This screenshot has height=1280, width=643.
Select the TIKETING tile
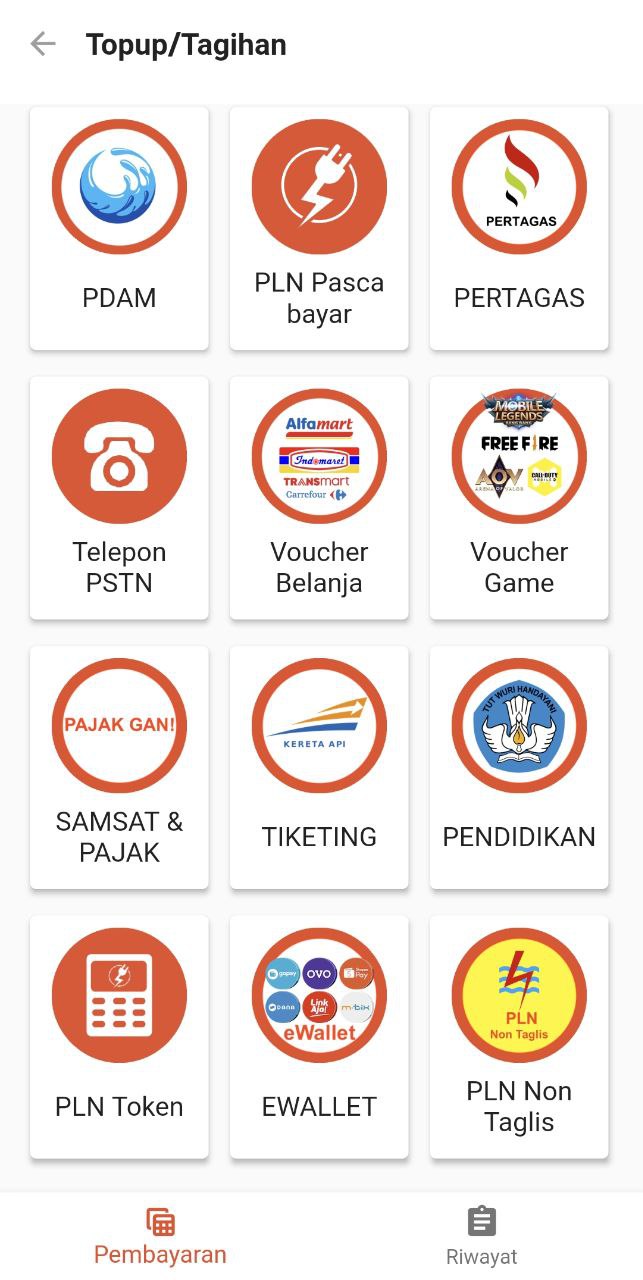[319, 767]
